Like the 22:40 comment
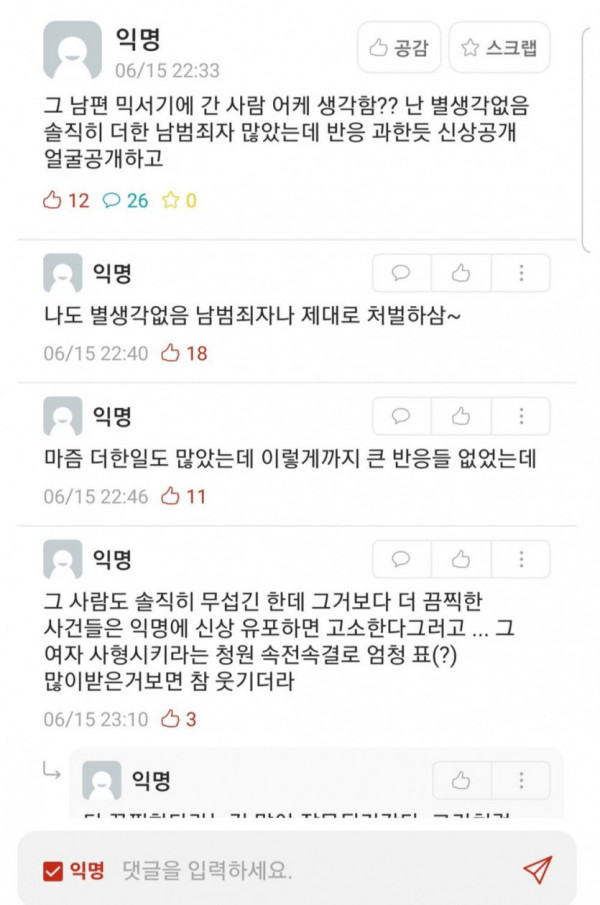600x905 pixels. [461, 273]
